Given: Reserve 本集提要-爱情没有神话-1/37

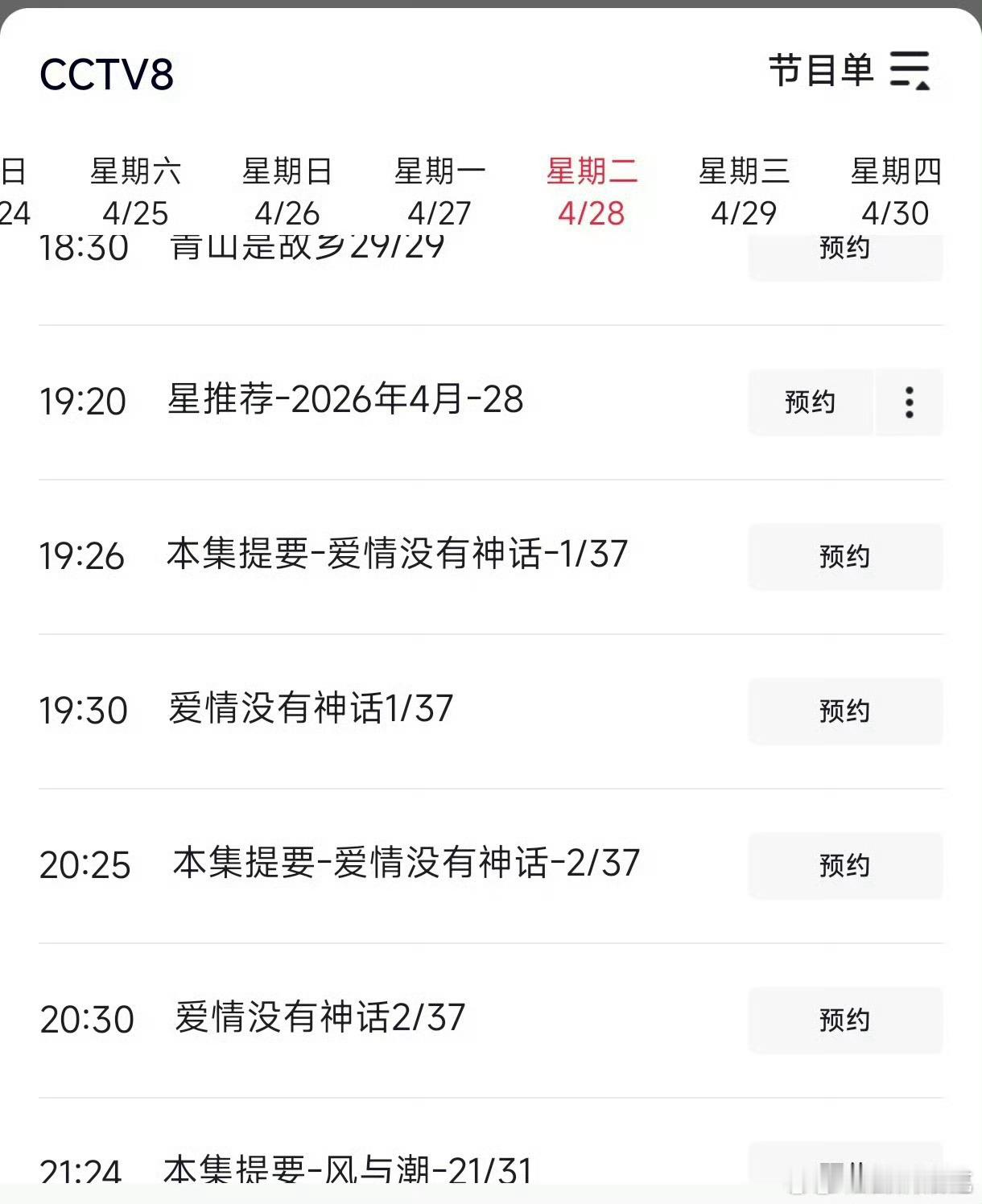Looking at the screenshot, I should 844,557.
